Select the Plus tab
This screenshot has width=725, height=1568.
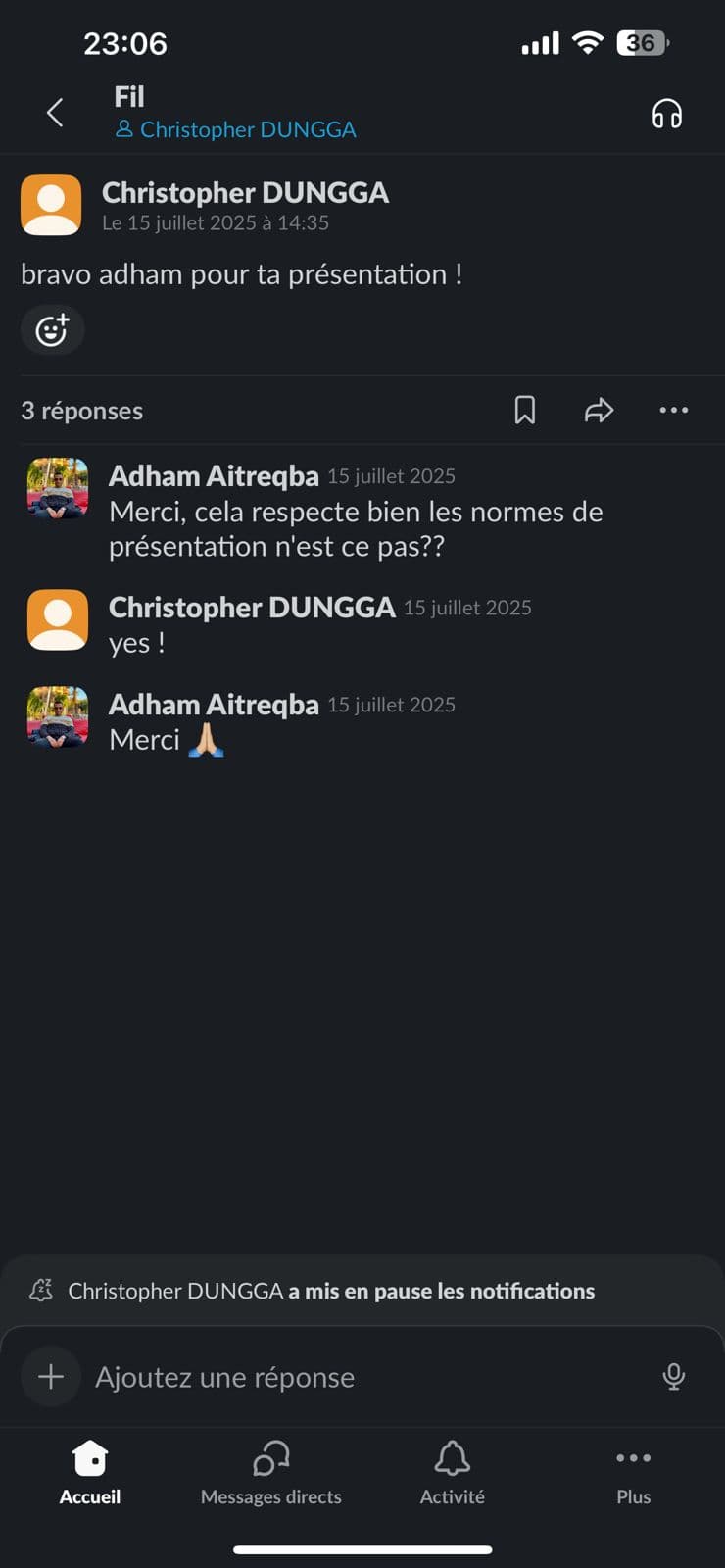[633, 1472]
